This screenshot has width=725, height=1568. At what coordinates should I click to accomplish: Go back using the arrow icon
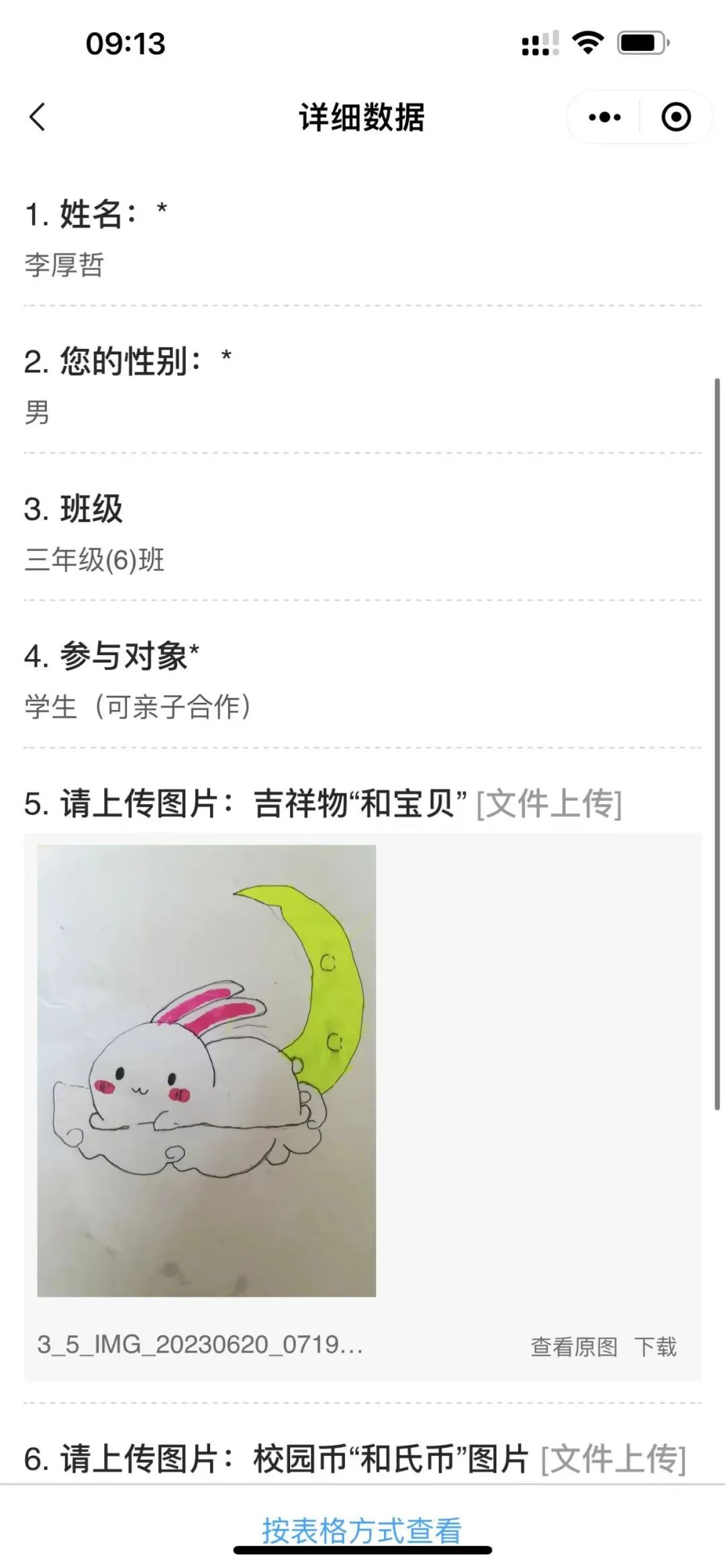[x=38, y=117]
